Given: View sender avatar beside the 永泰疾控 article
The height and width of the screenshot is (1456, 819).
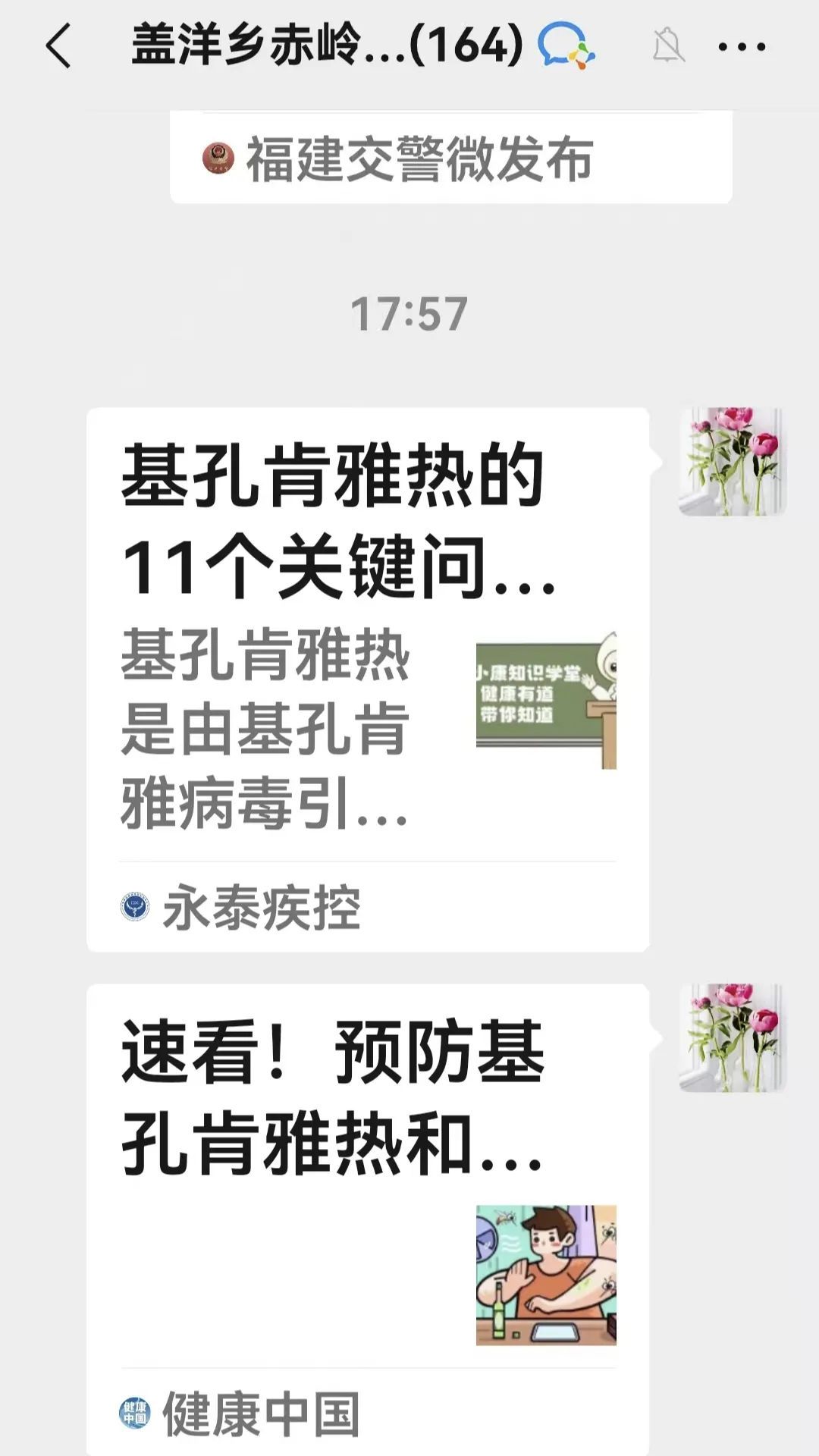Looking at the screenshot, I should pyautogui.click(x=732, y=462).
